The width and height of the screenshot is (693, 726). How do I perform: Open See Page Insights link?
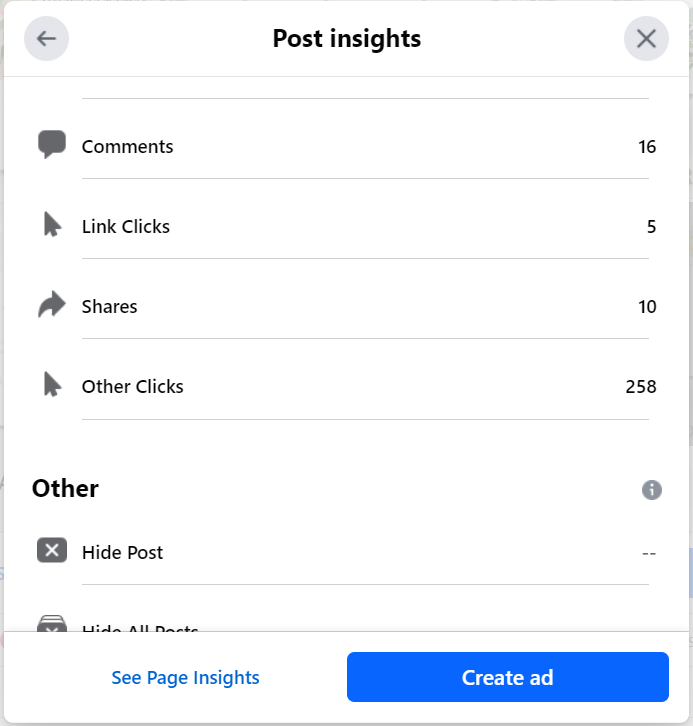185,678
